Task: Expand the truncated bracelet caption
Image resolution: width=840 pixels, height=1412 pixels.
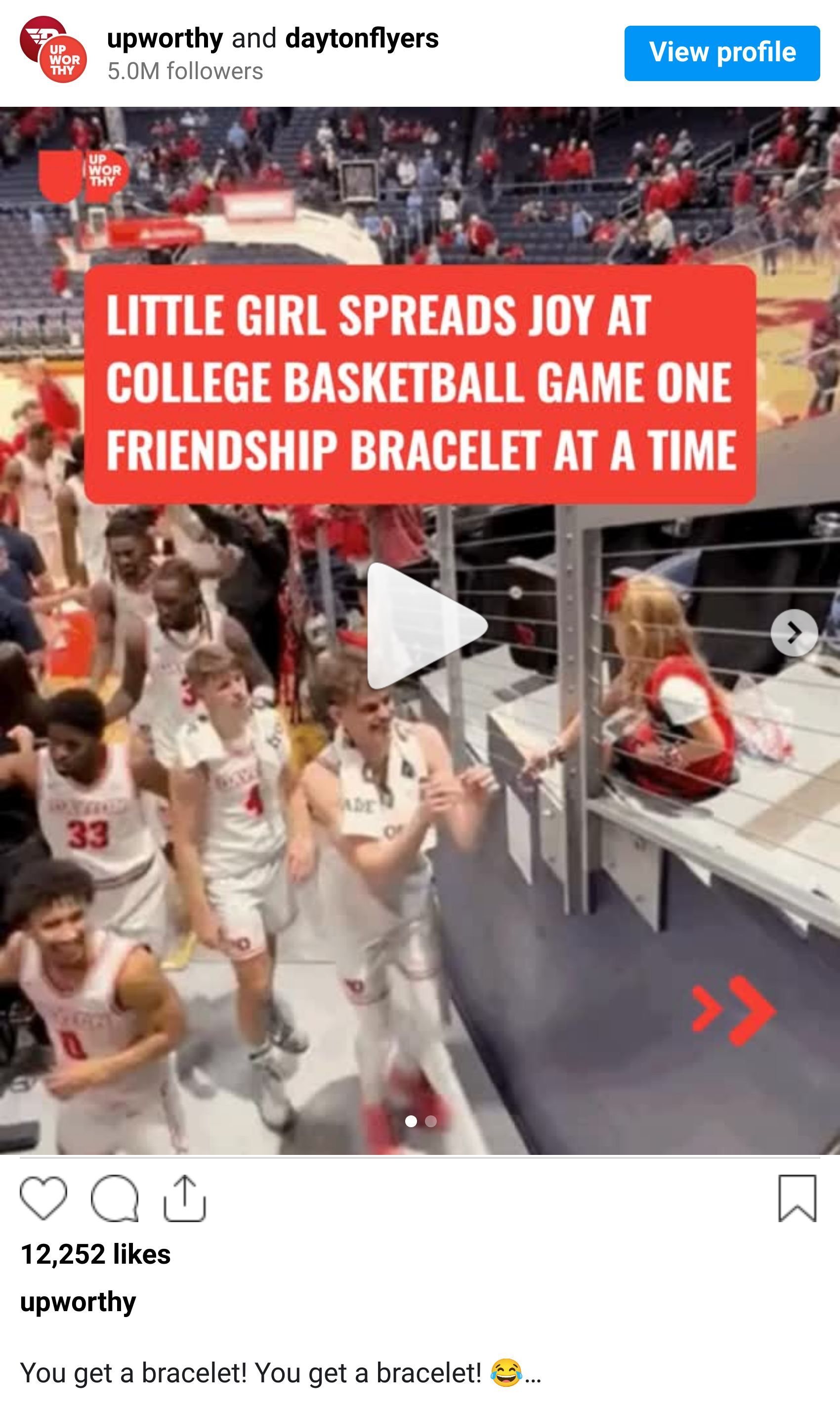Action: 533,1373
